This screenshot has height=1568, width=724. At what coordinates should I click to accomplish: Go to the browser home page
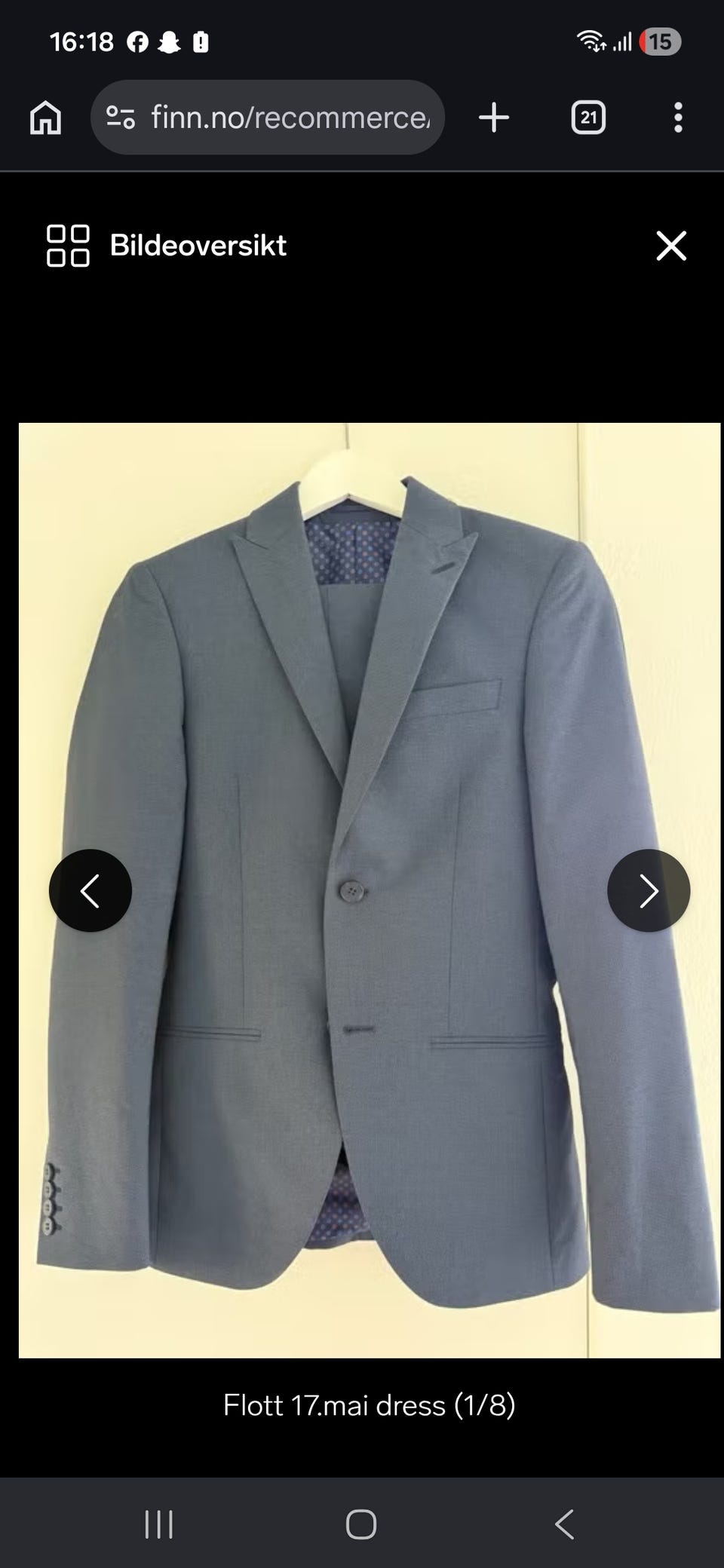(45, 118)
